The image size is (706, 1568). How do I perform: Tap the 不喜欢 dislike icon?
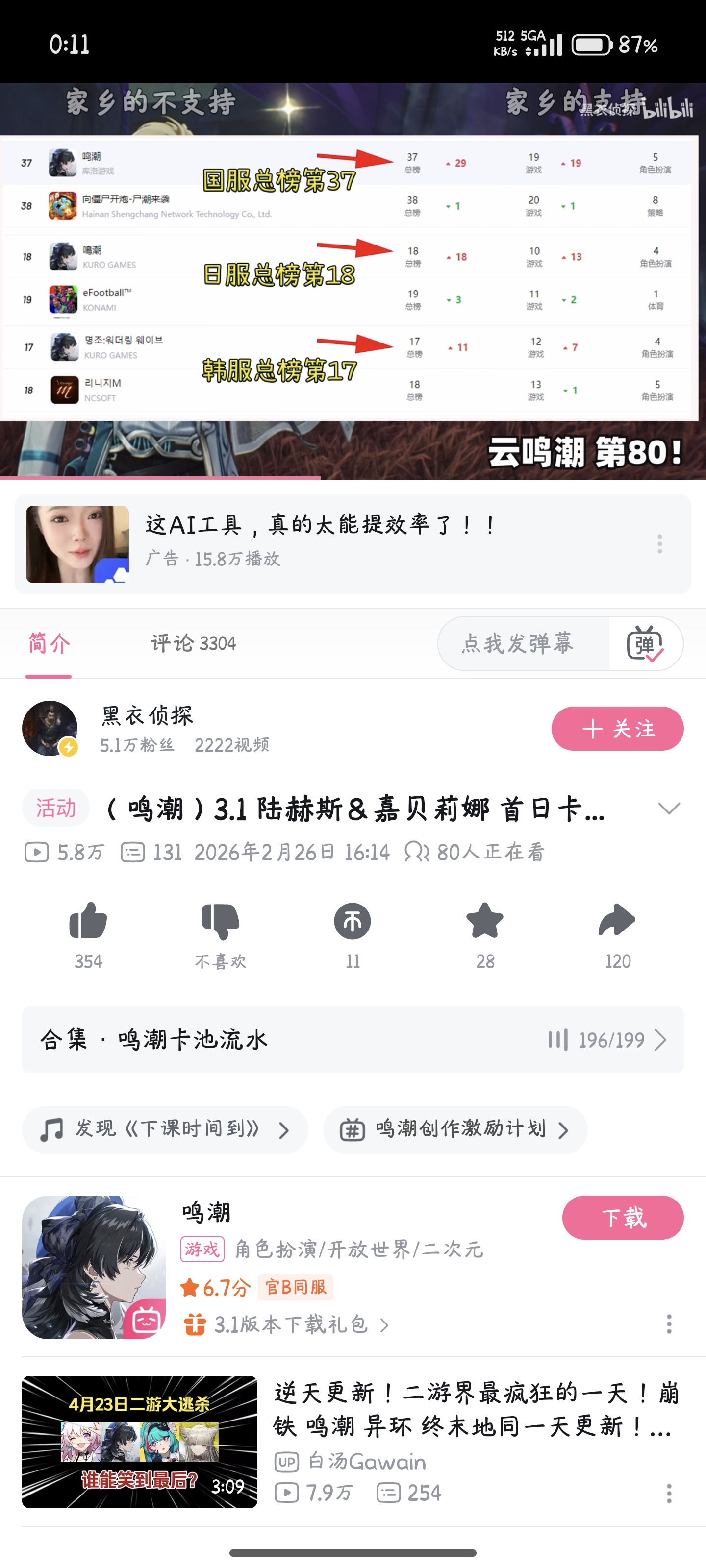[221, 922]
